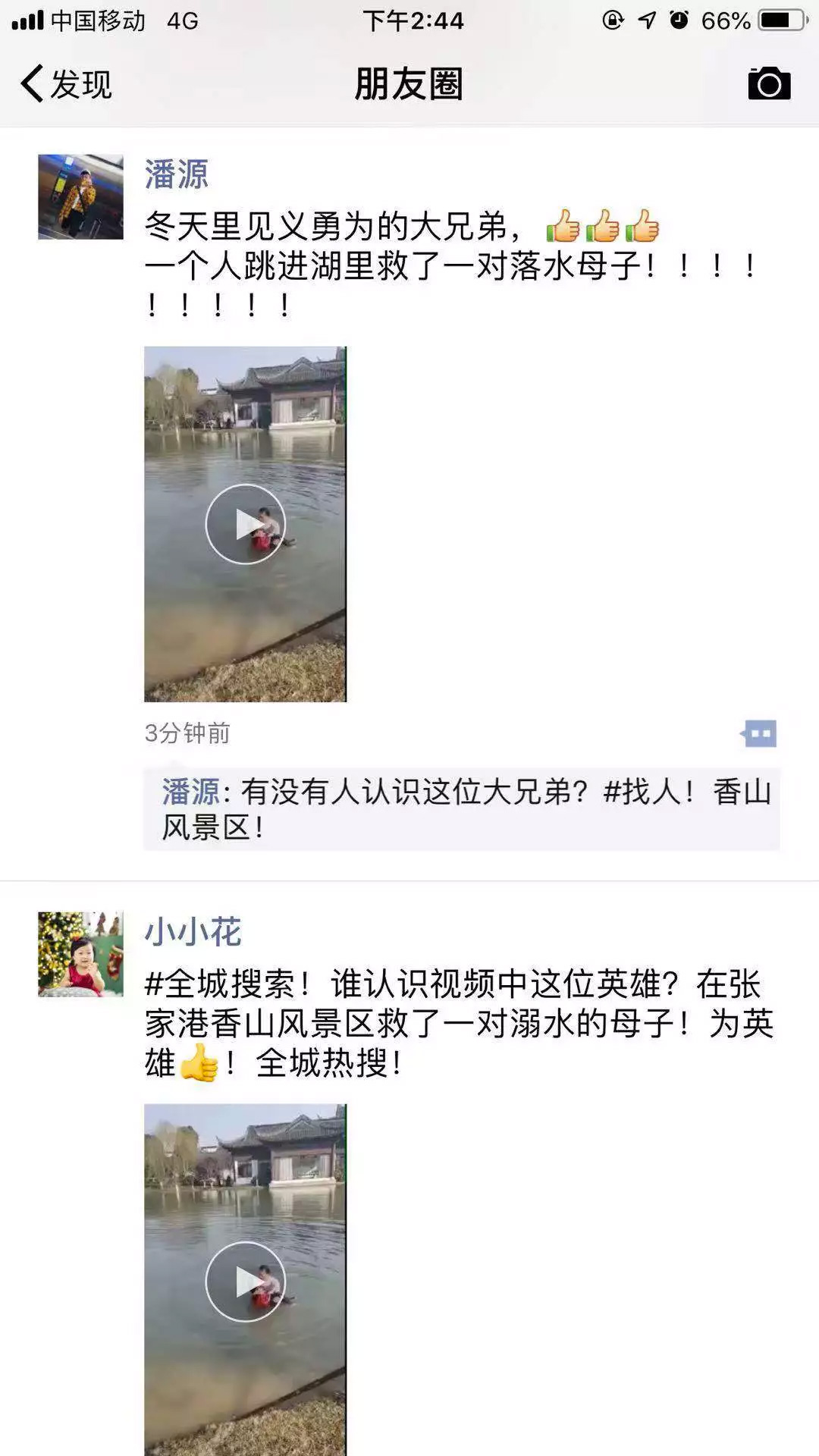Open the camera to post a moment
This screenshot has width=819, height=1456.
(768, 83)
